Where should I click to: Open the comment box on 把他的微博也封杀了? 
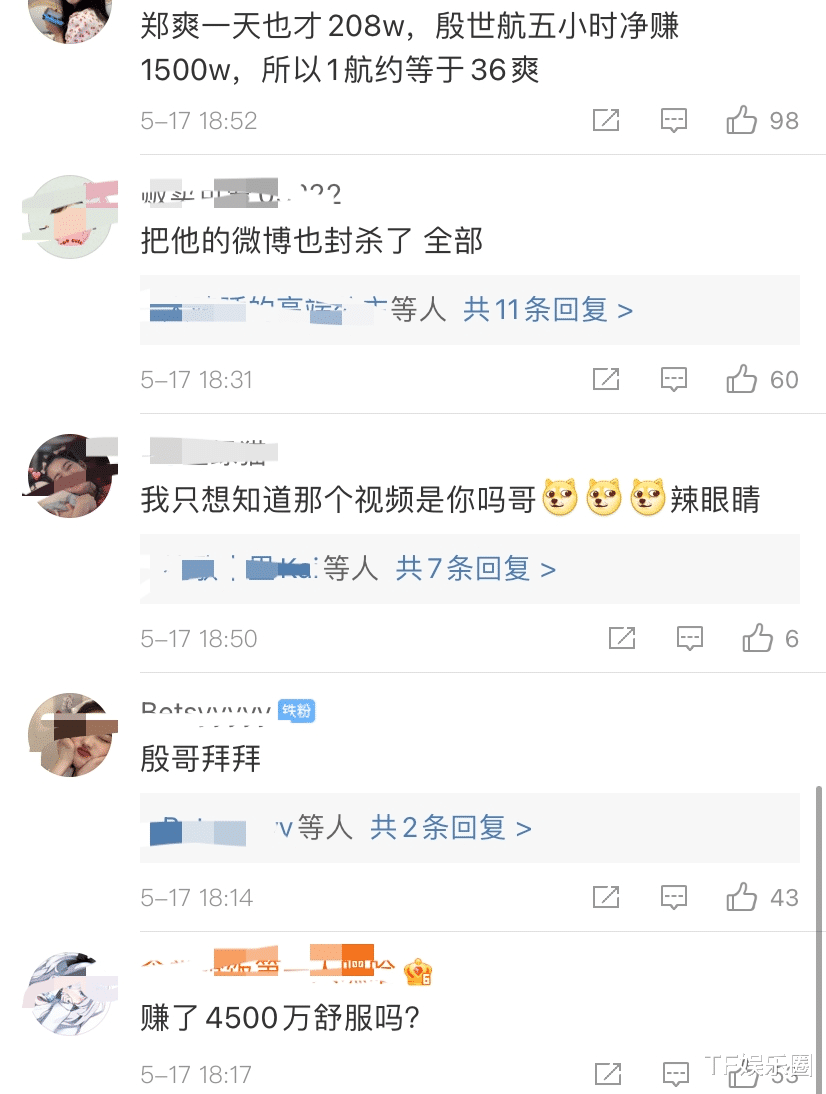pos(673,378)
